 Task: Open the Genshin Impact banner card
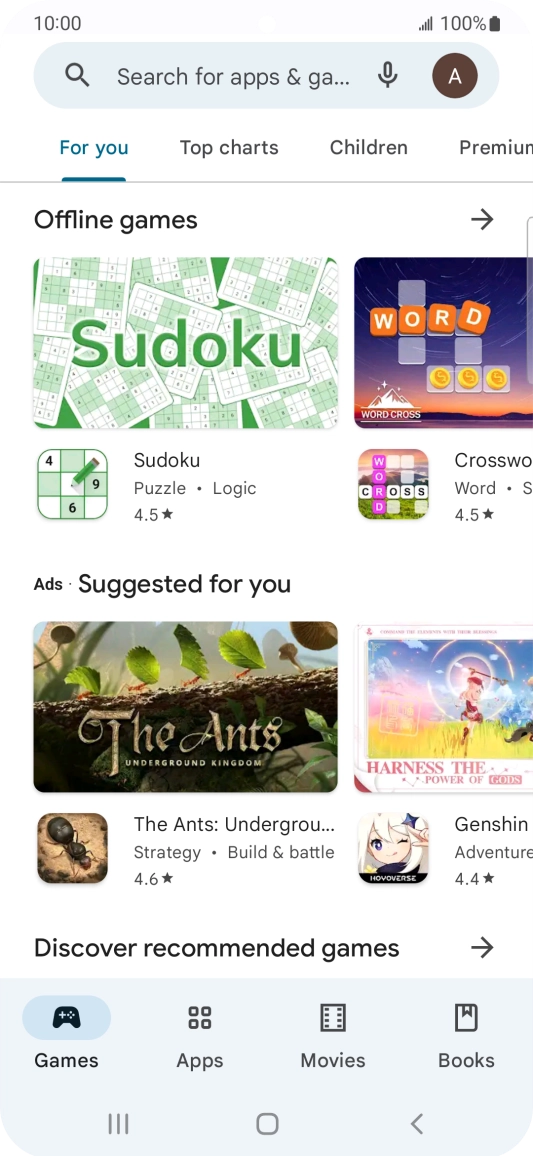click(444, 707)
